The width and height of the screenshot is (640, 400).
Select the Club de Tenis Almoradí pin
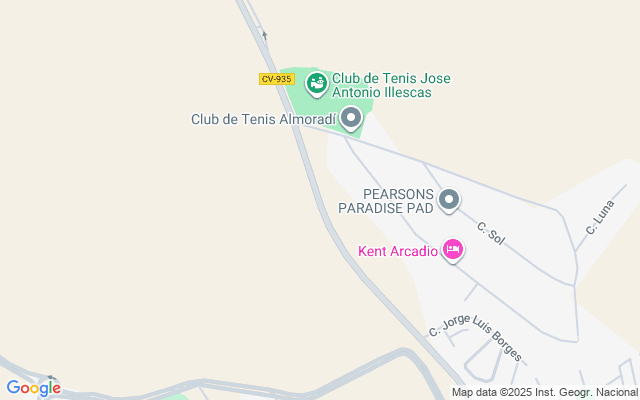[x=350, y=119]
